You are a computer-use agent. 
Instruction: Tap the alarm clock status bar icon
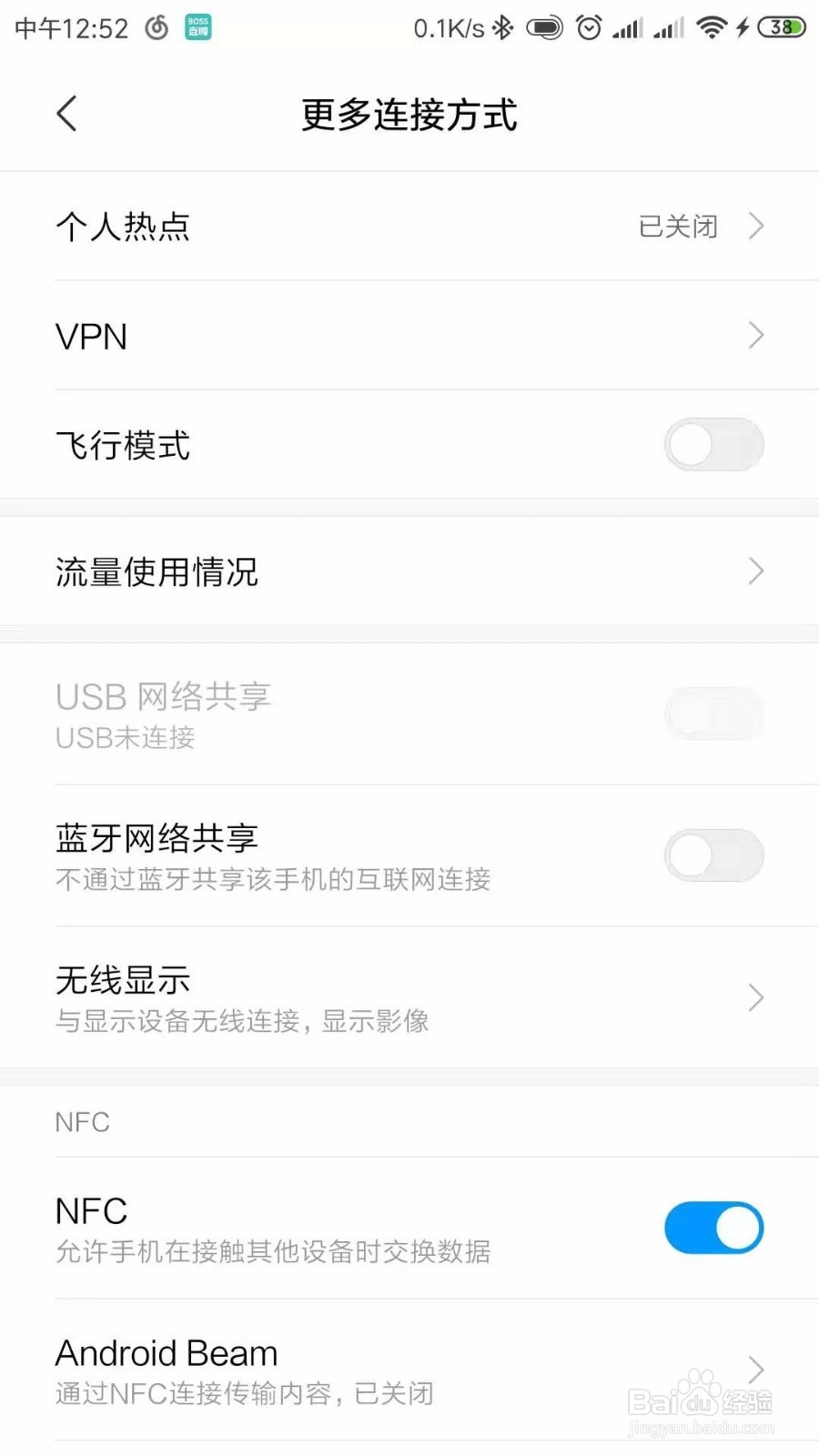588,27
